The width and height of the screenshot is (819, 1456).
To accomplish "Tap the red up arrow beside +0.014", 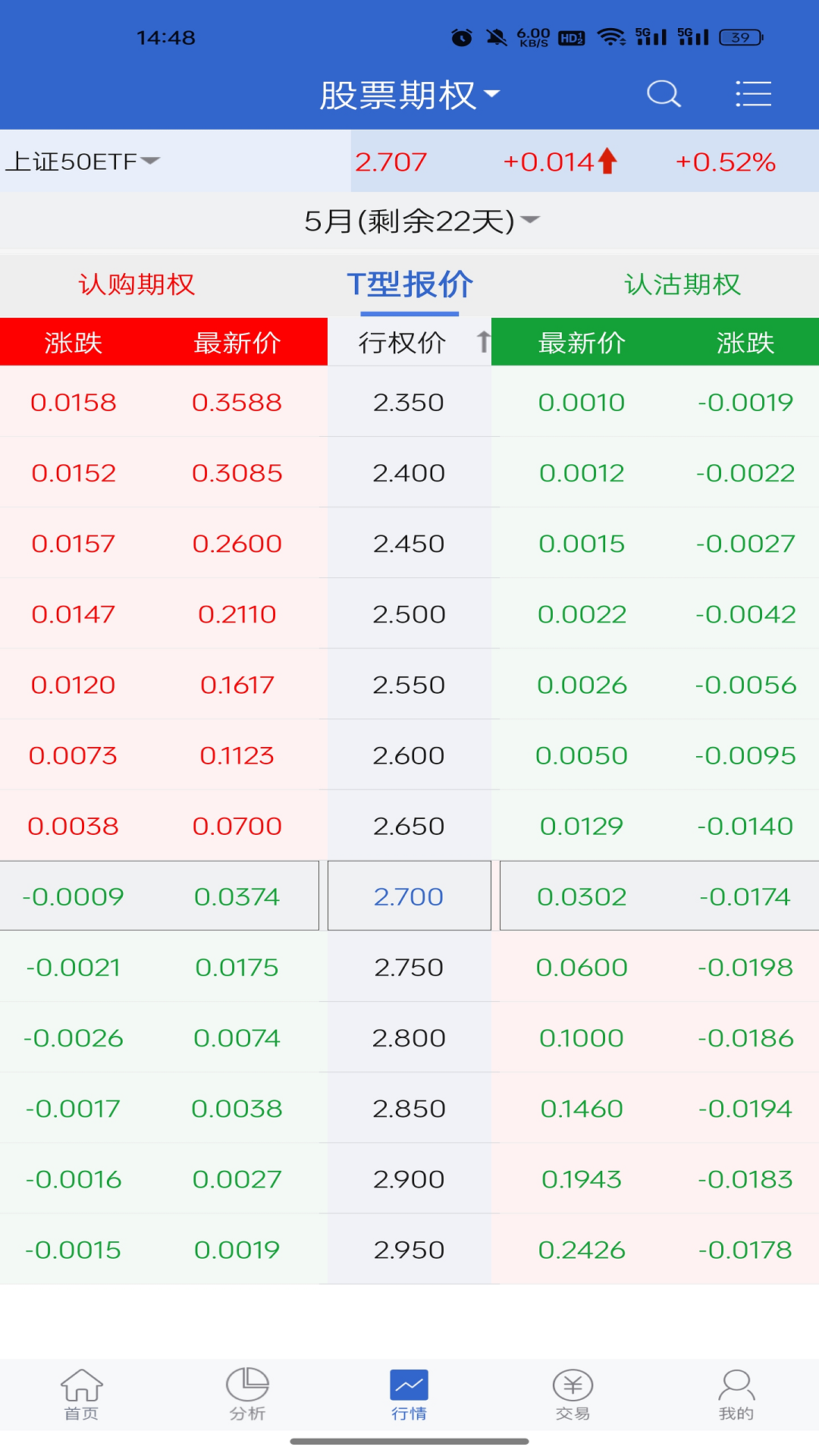I will tap(607, 161).
